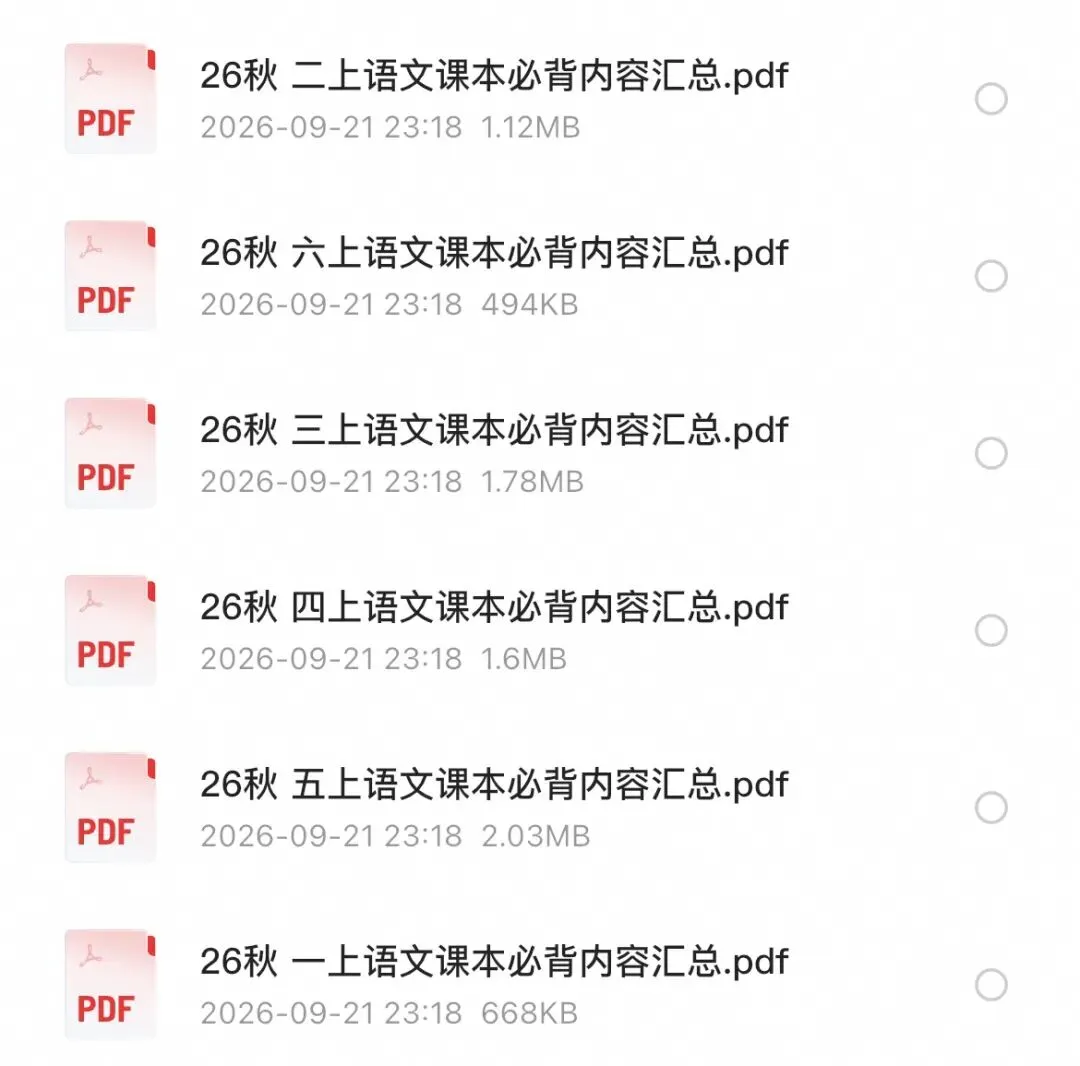Tick the selection circle for 六上语文 PDF
The width and height of the screenshot is (1080, 1066).
(x=991, y=275)
